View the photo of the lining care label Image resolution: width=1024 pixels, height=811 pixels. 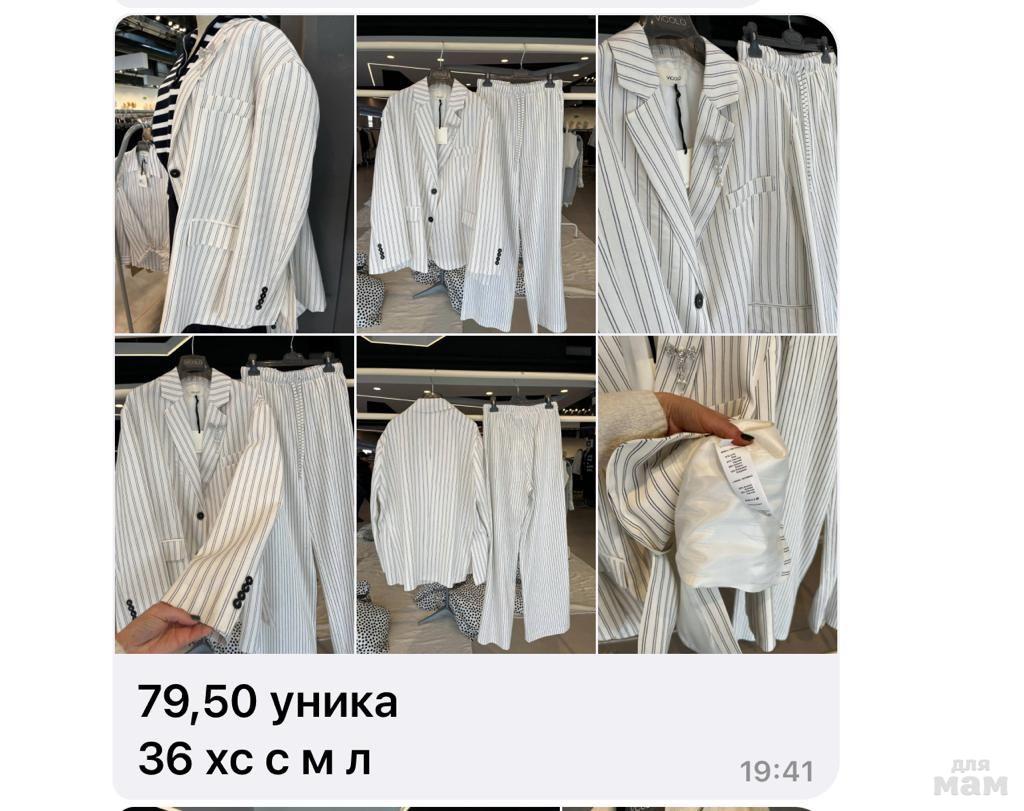(717, 494)
